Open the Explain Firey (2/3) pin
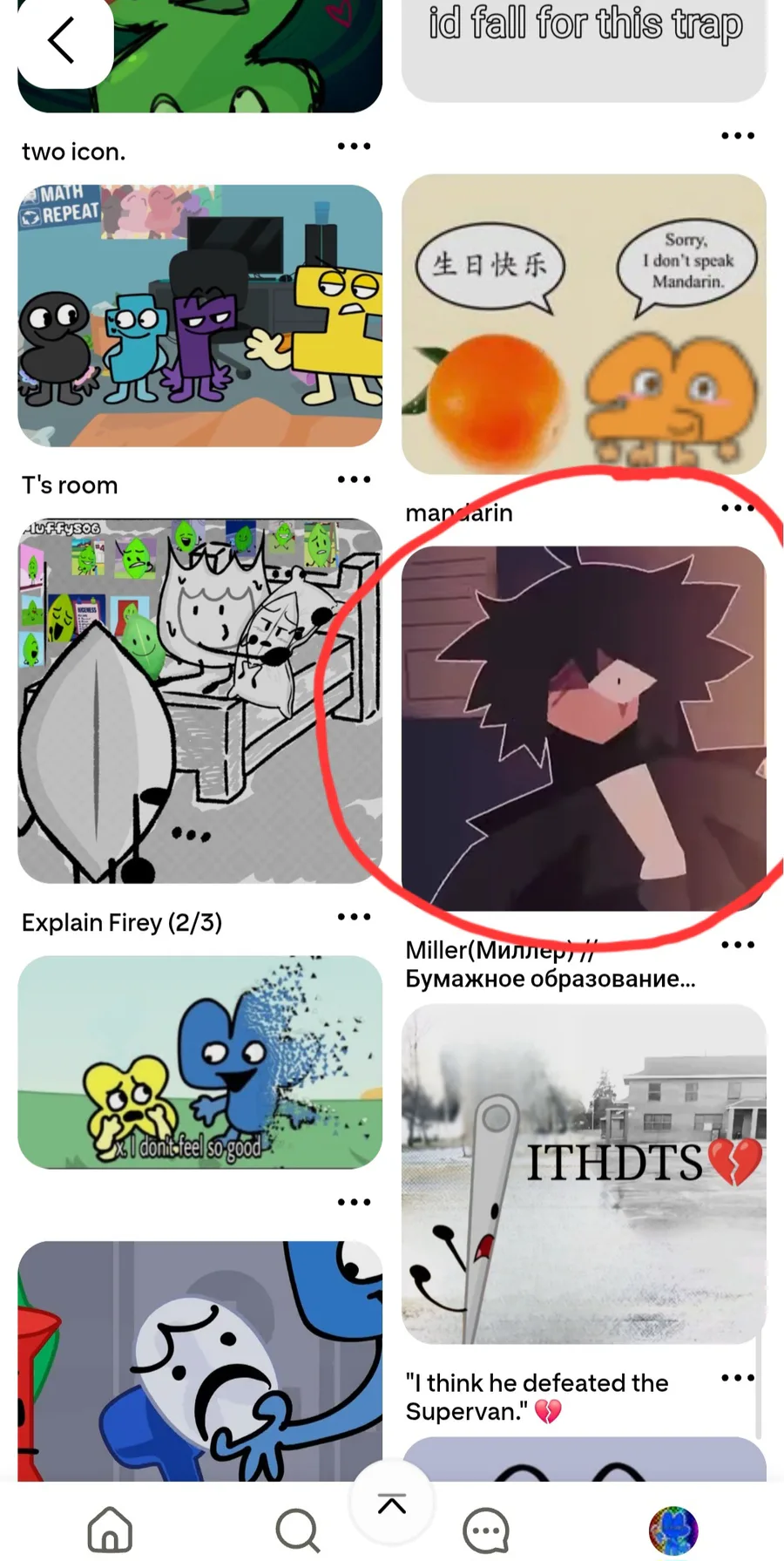The height and width of the screenshot is (1561, 784). (x=199, y=701)
